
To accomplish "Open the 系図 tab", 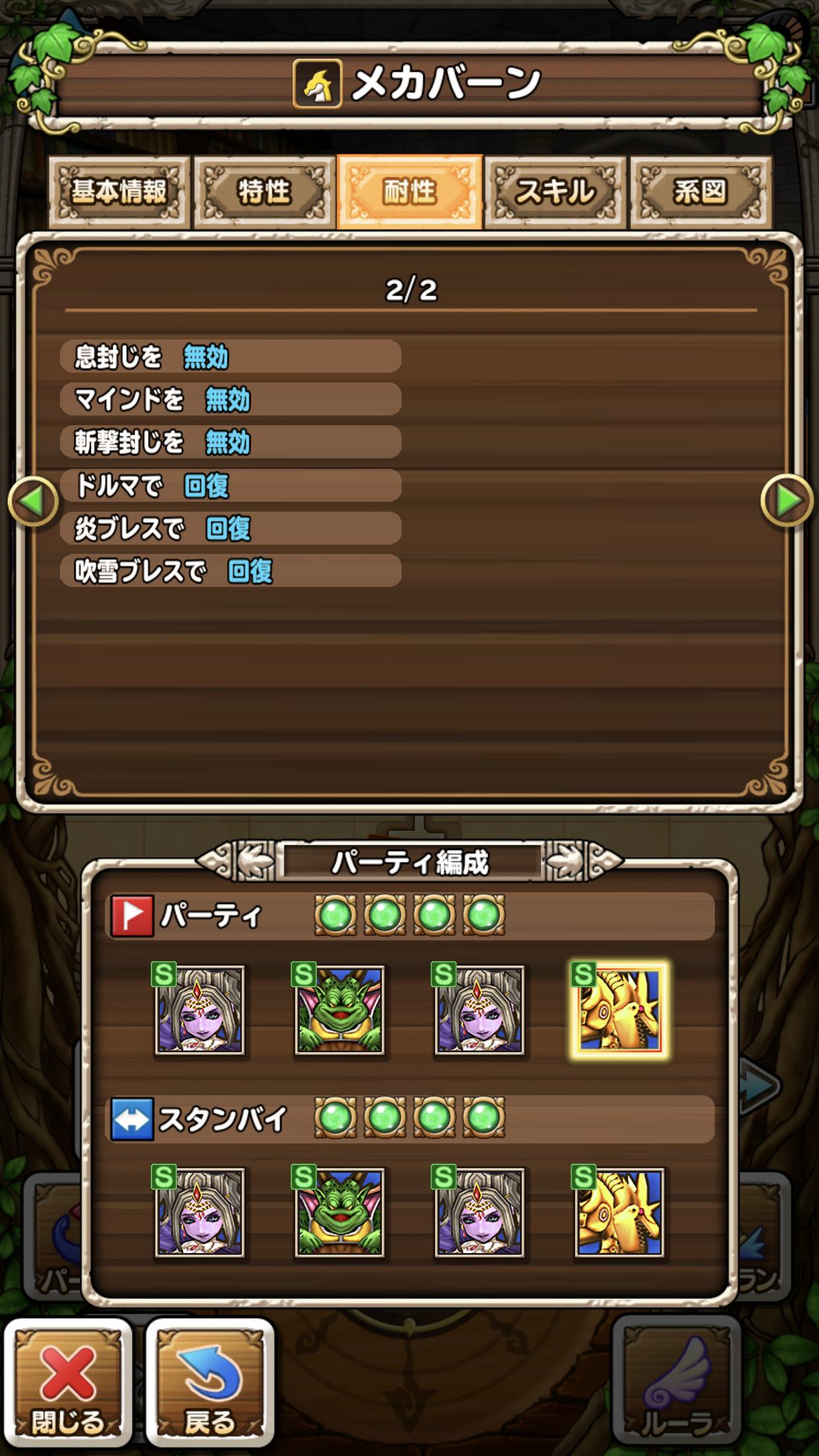I will [700, 192].
